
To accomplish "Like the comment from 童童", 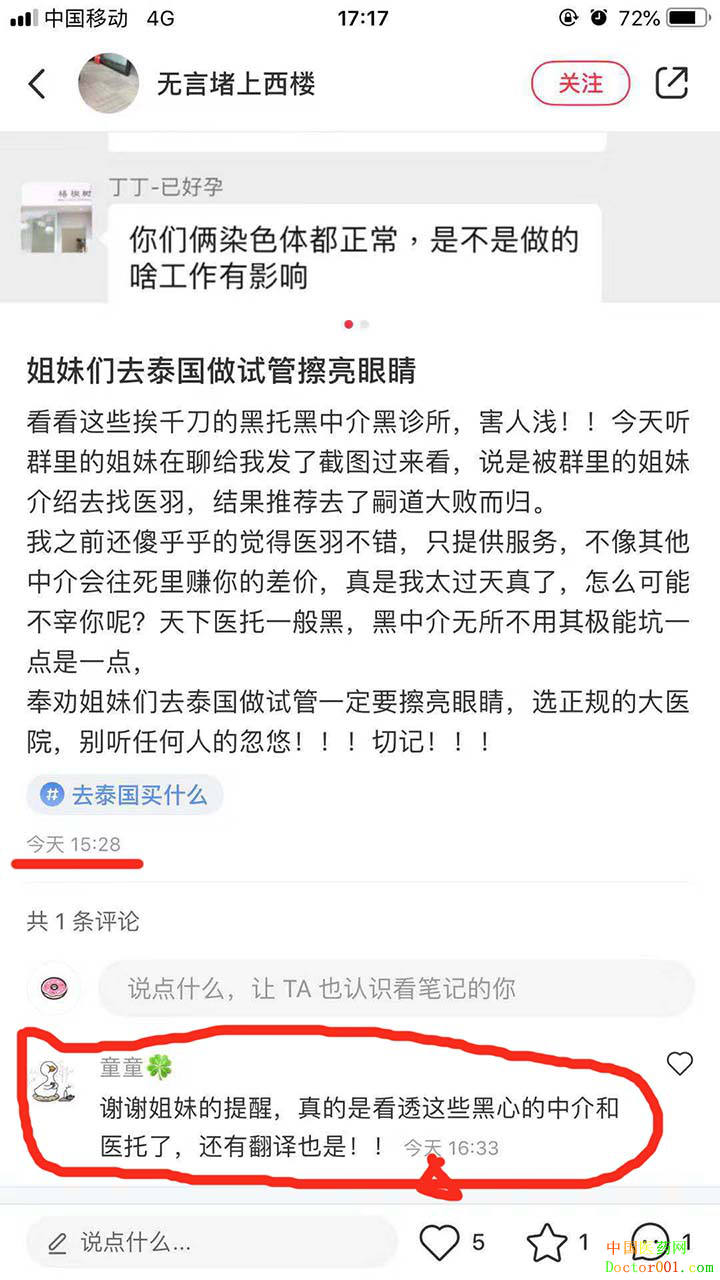I will click(680, 1064).
